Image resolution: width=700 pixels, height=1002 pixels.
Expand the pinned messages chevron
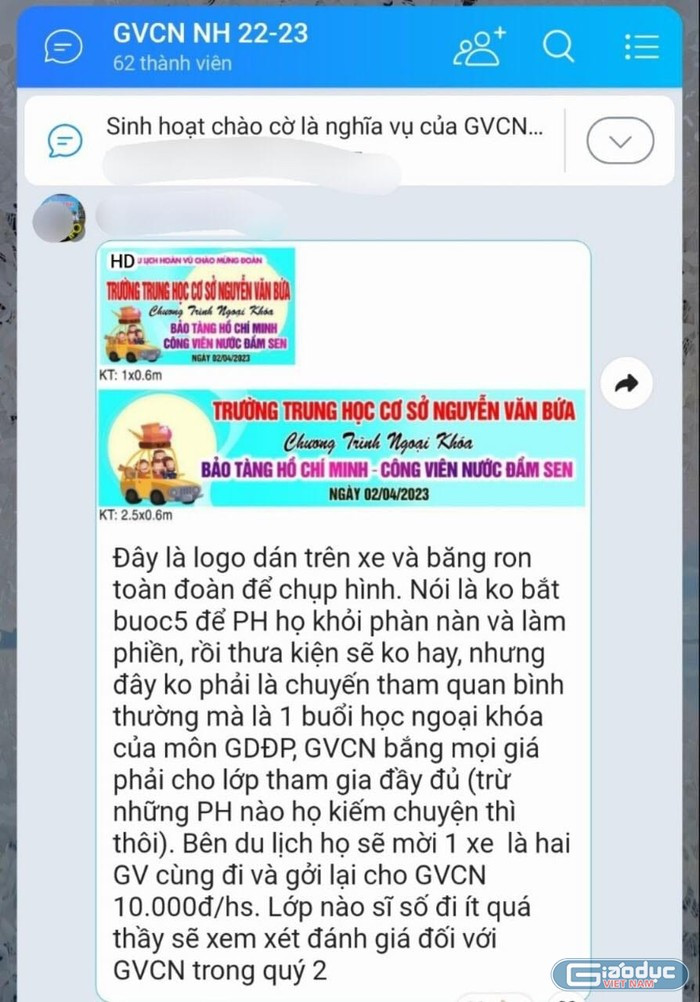619,141
